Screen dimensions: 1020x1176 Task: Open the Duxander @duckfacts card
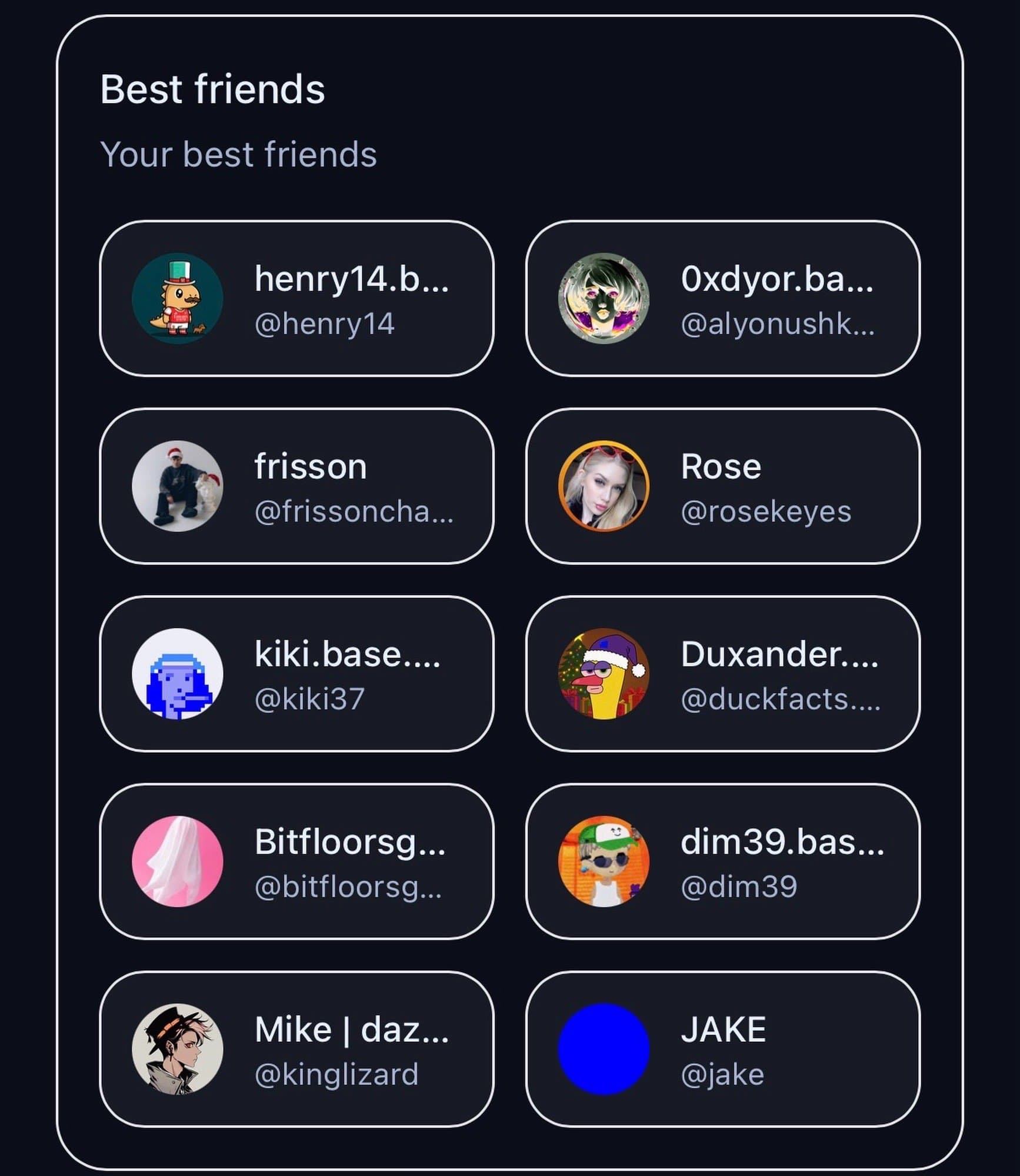[x=722, y=674]
